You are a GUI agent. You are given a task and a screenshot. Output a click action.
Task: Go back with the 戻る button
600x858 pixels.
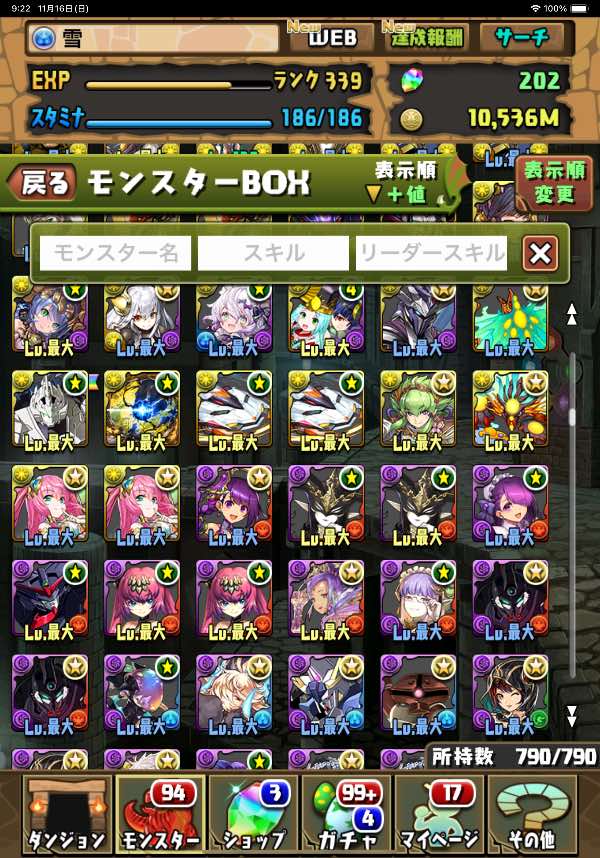(x=42, y=182)
